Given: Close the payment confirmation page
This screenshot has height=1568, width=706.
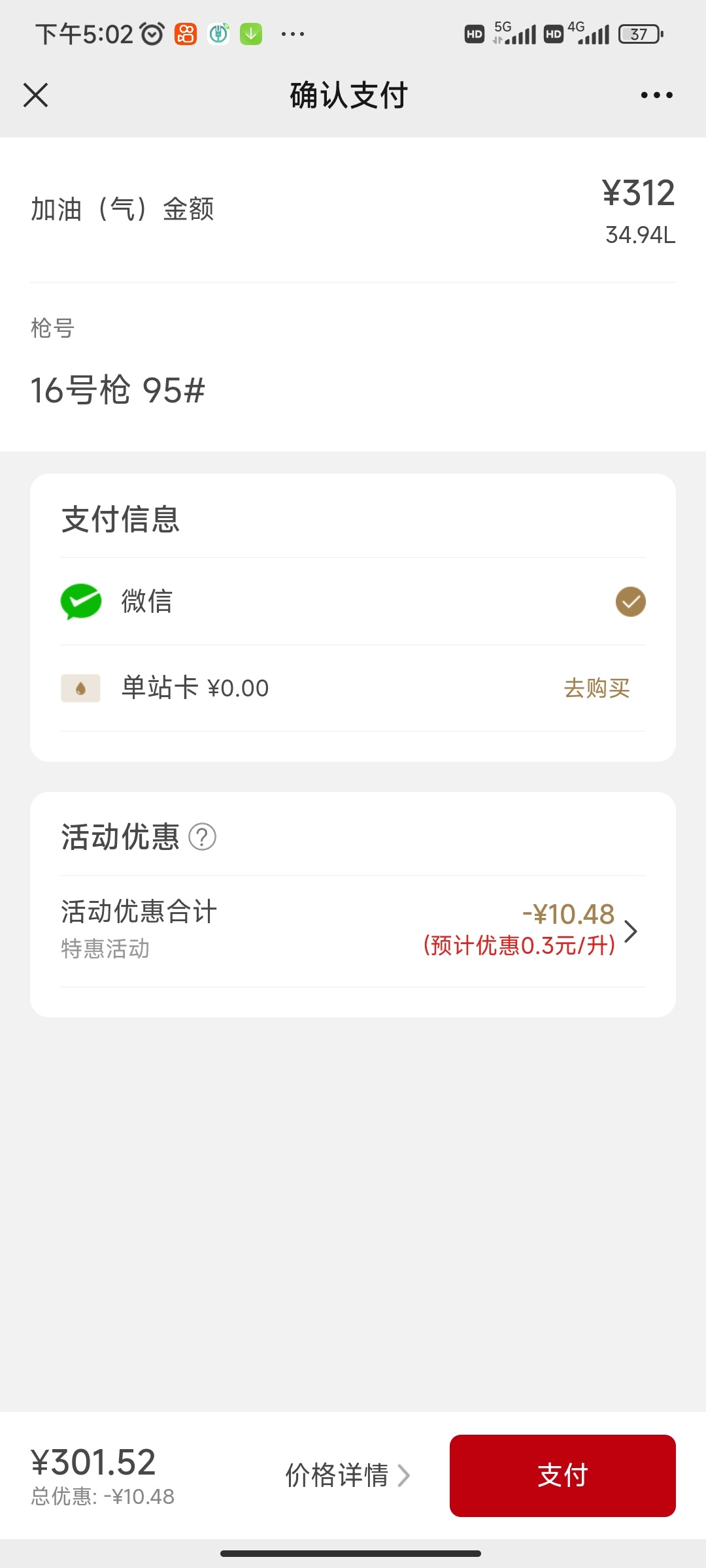Looking at the screenshot, I should click(x=36, y=95).
